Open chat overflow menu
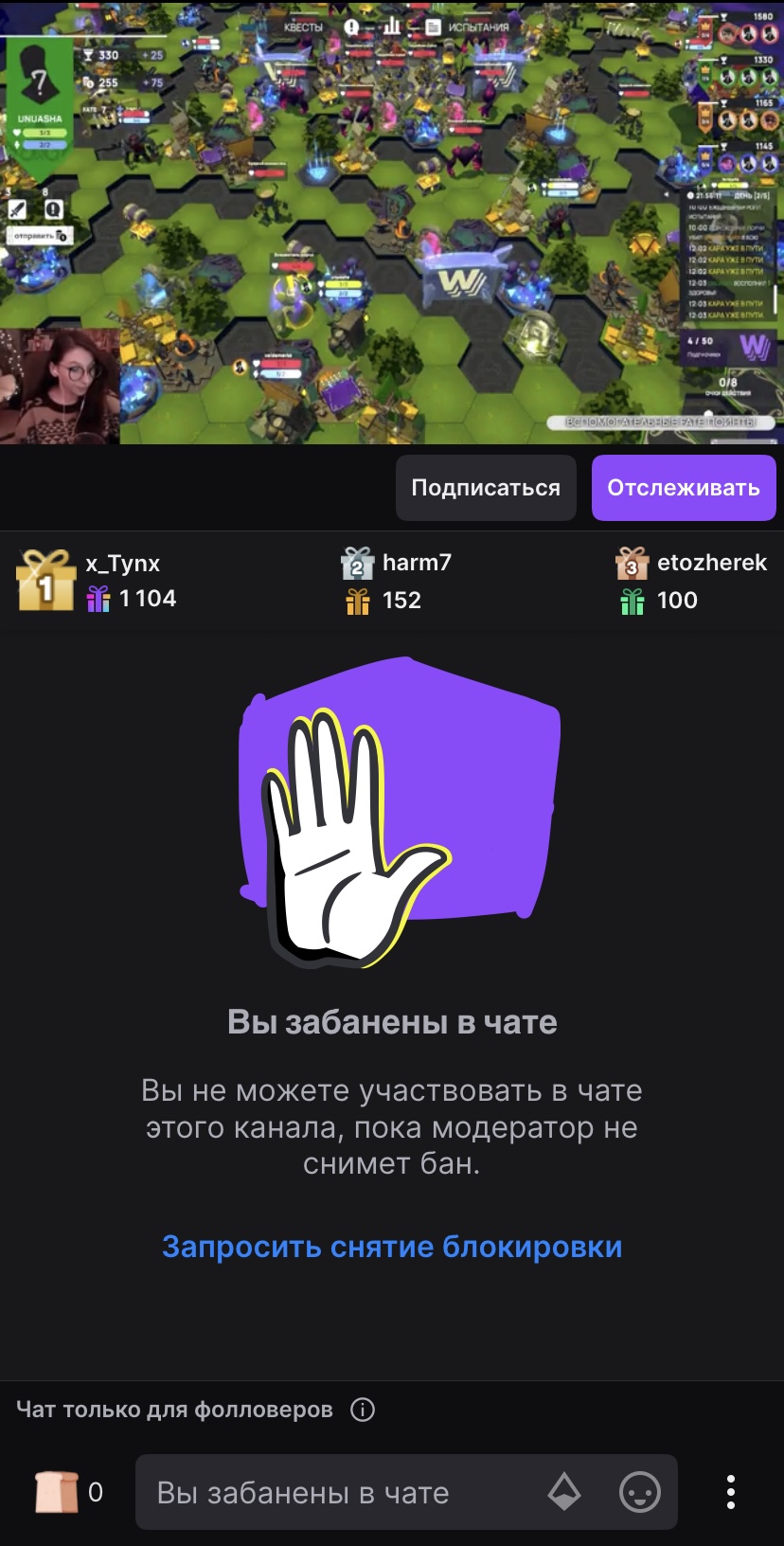 tap(730, 1492)
